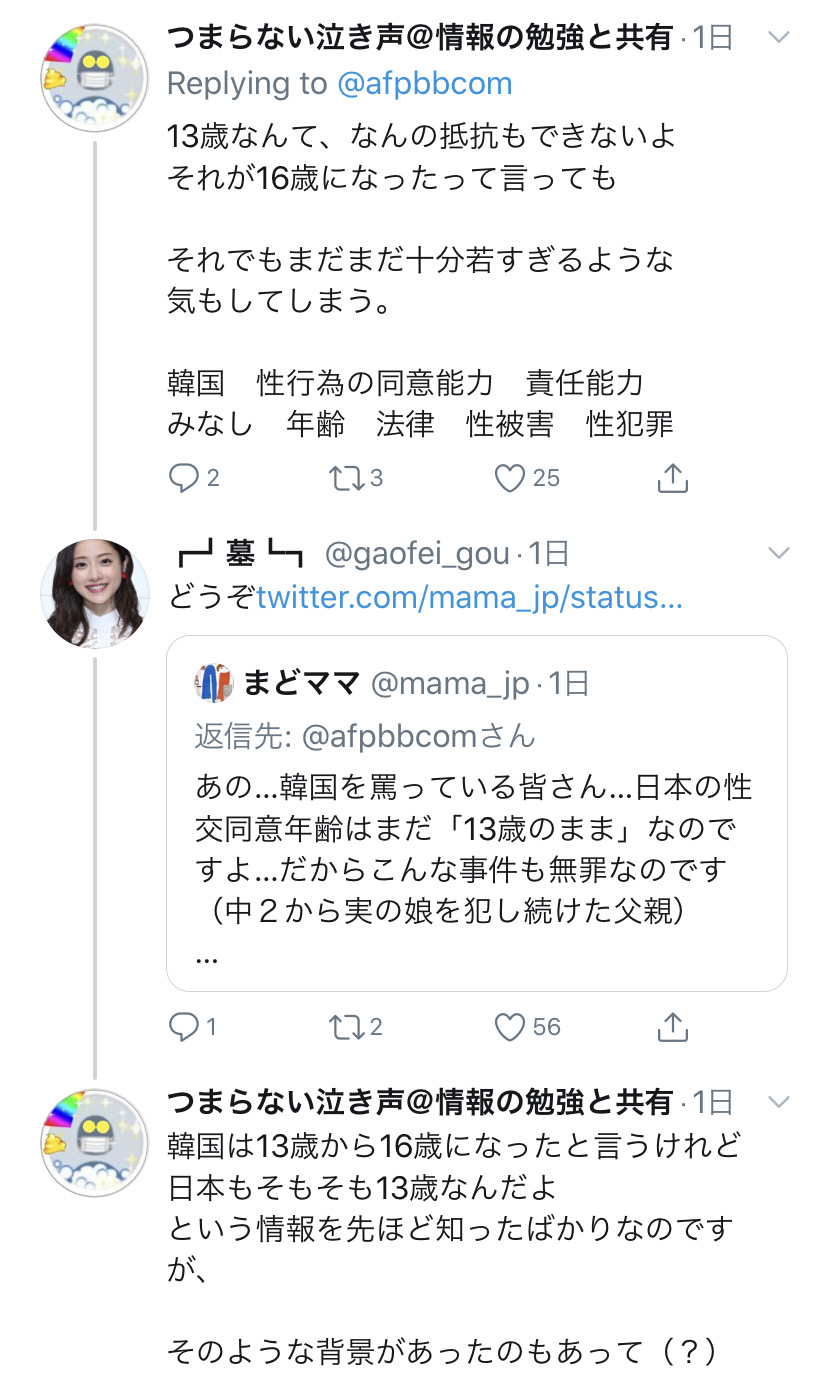Open the dropdown chevron on the first tweet
Viewport: 828px width, 1385px height.
coord(777,39)
